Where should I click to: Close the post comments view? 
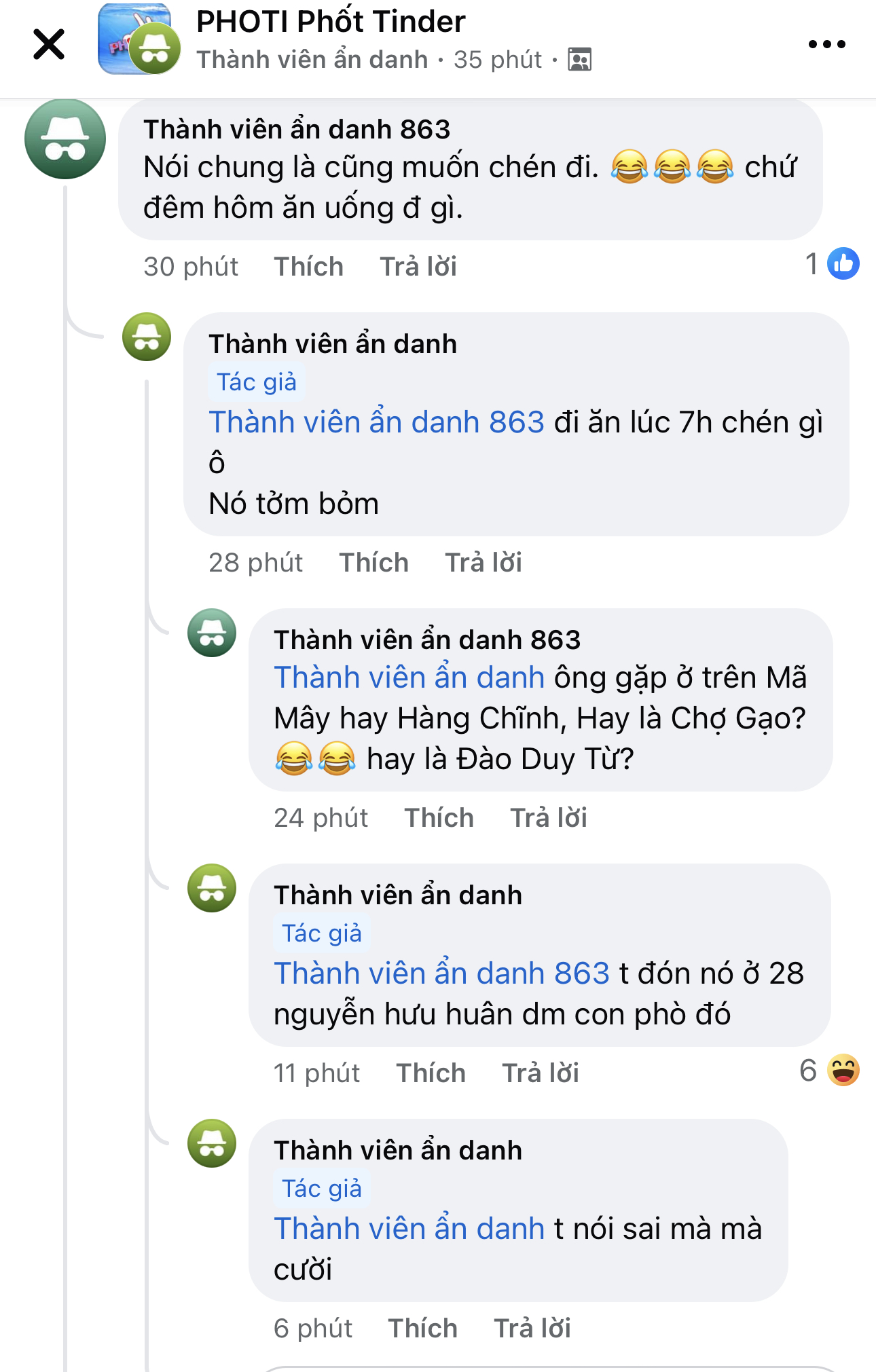(x=49, y=45)
